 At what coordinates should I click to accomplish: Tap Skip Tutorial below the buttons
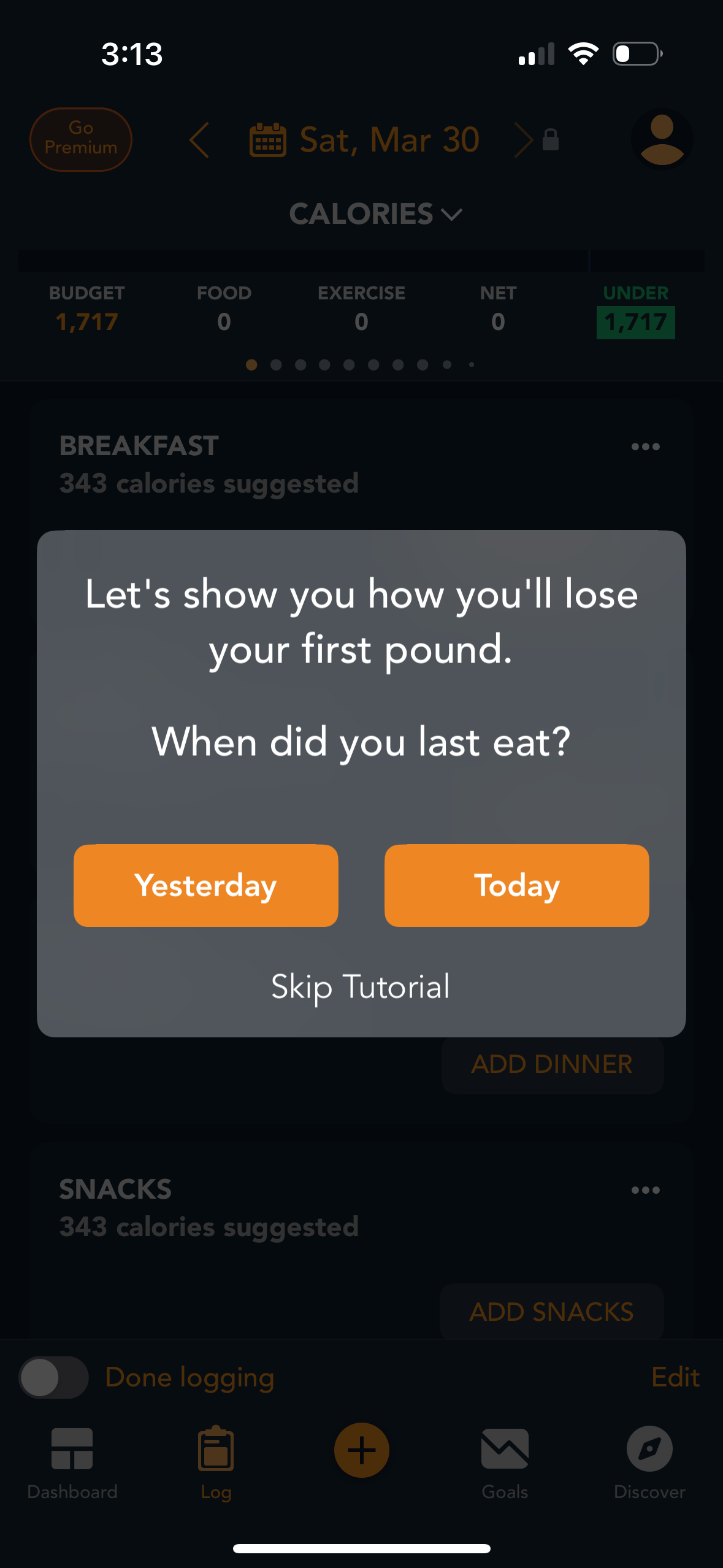pyautogui.click(x=361, y=986)
